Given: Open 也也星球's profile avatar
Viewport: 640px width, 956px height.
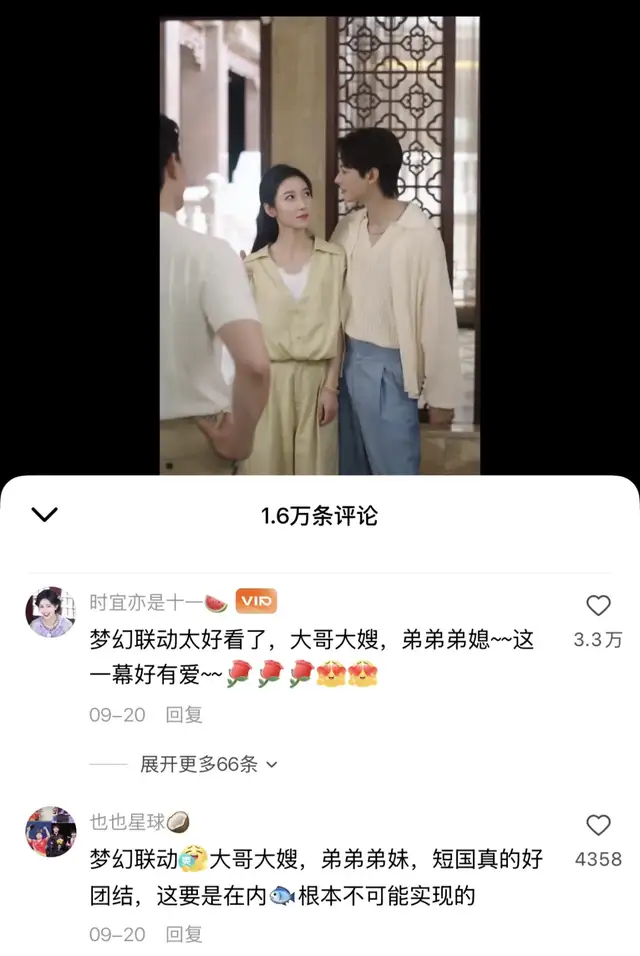Looking at the screenshot, I should [50, 832].
